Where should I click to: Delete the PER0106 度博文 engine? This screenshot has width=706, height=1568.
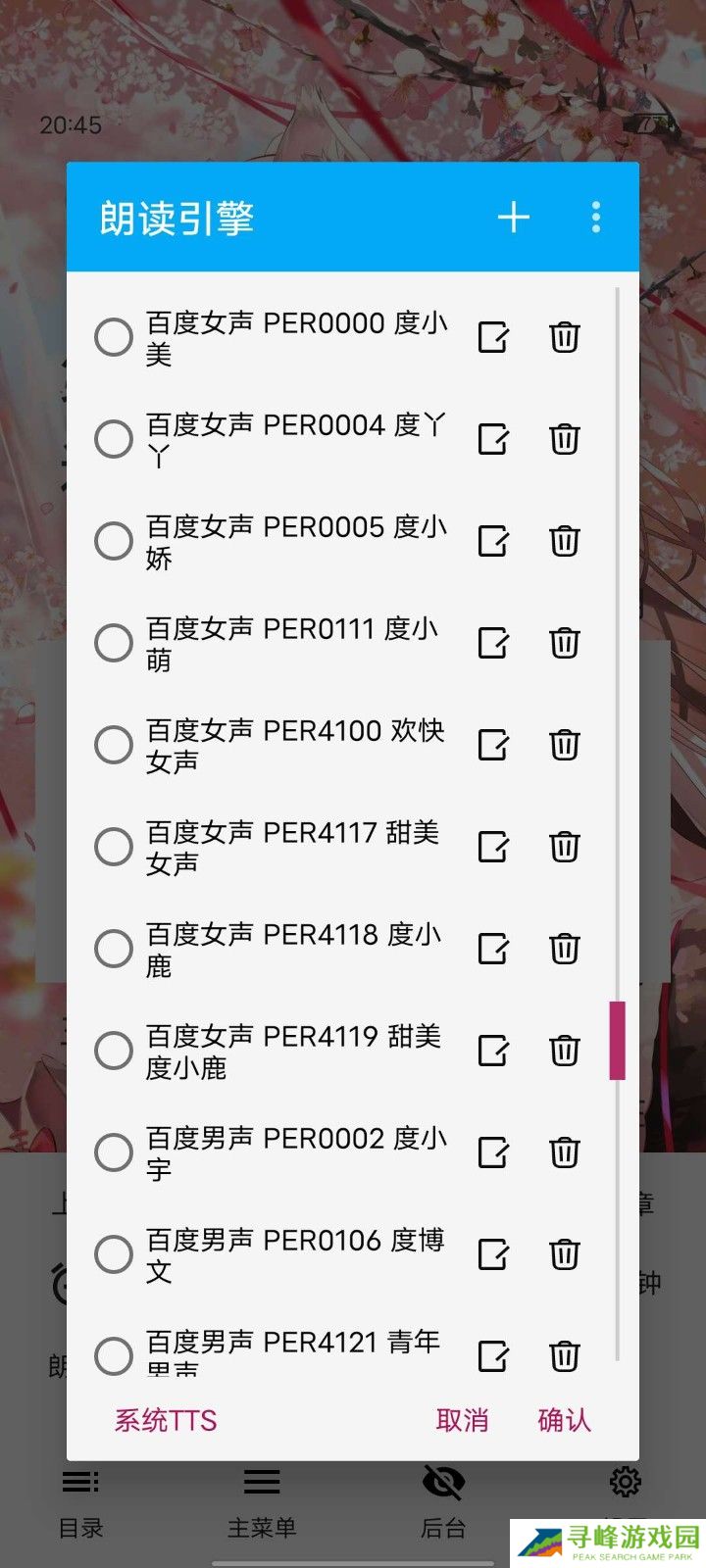coord(564,1254)
